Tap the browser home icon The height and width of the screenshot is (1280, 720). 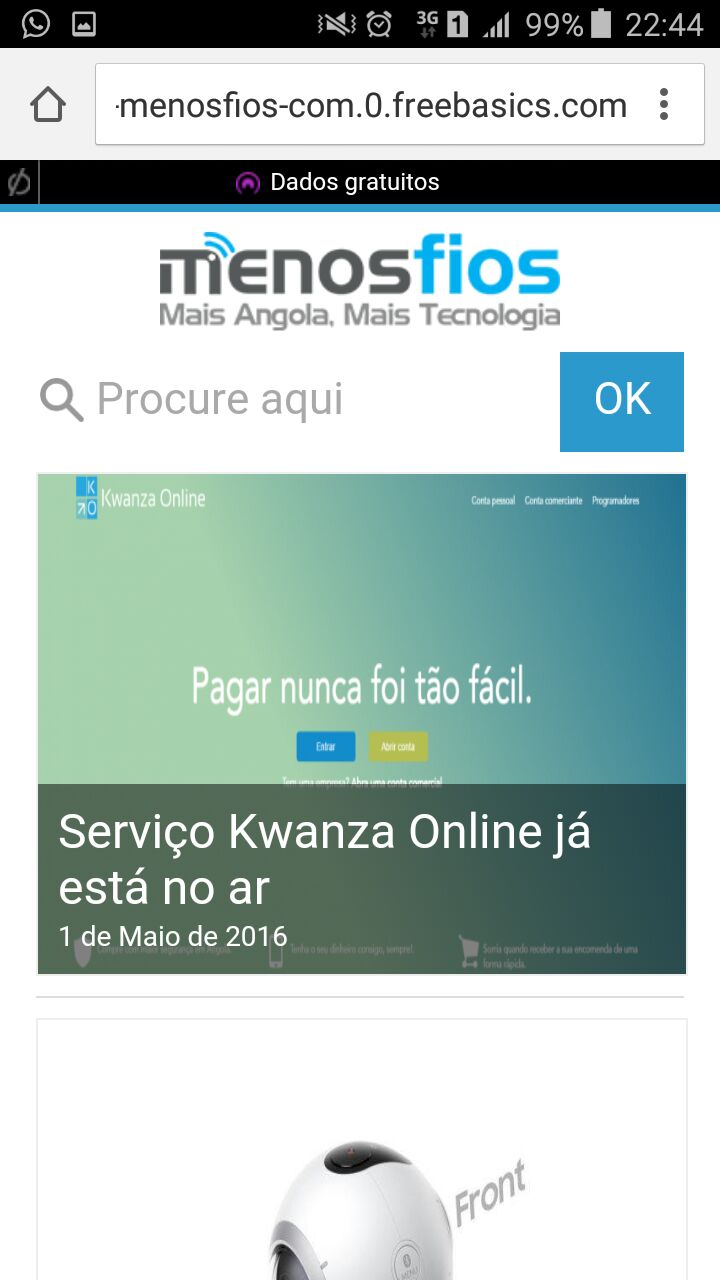[x=48, y=105]
